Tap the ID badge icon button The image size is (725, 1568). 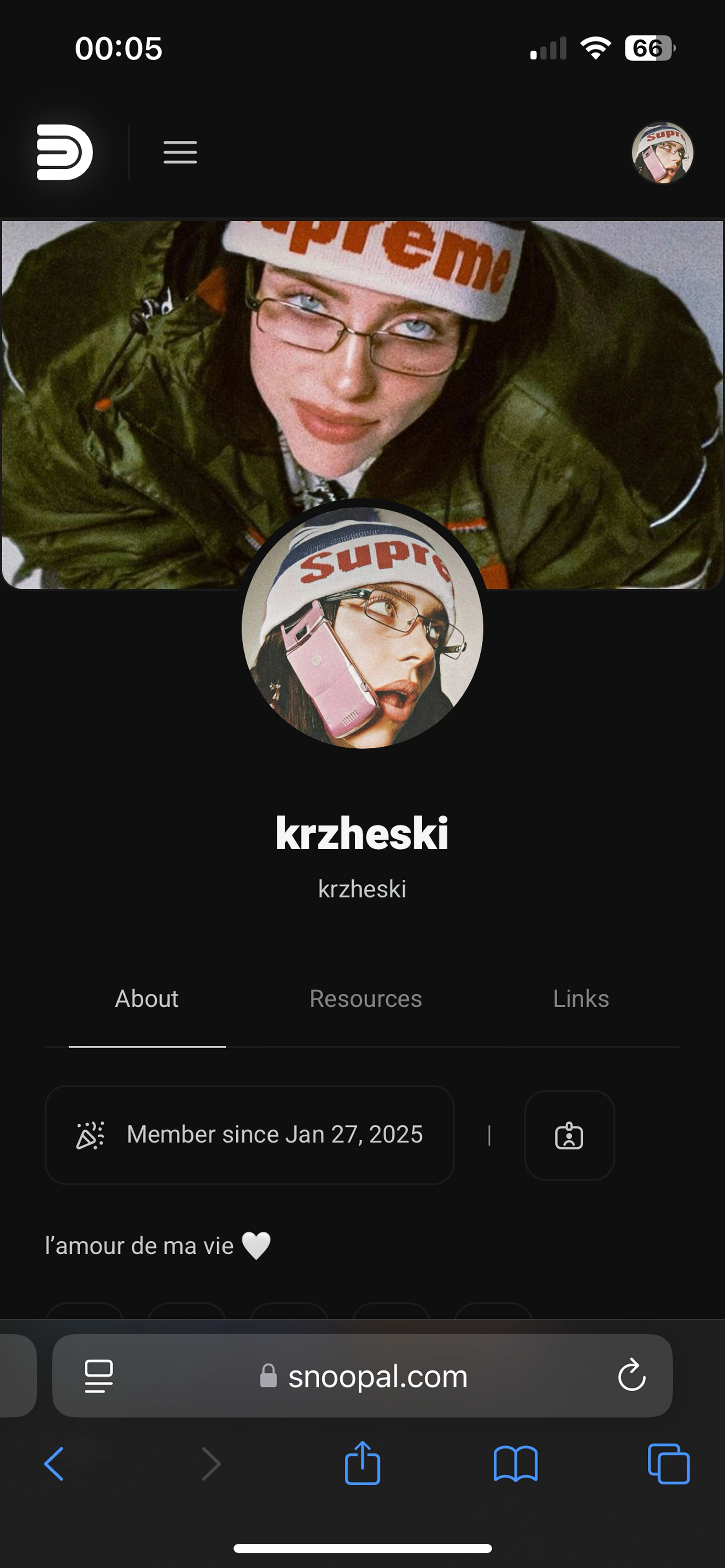[569, 1135]
